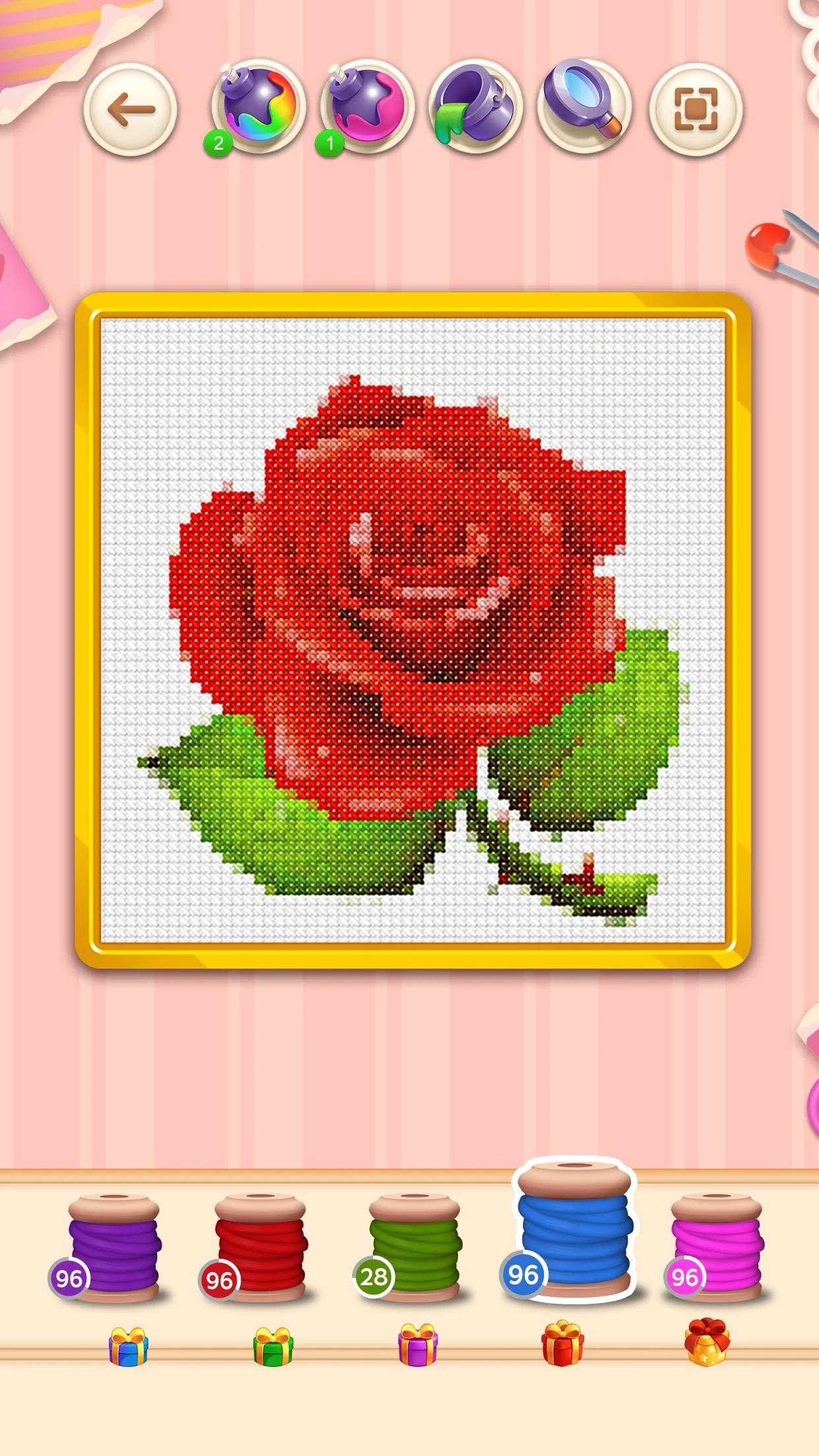
Task: Select the red thread spool
Action: tap(260, 1246)
